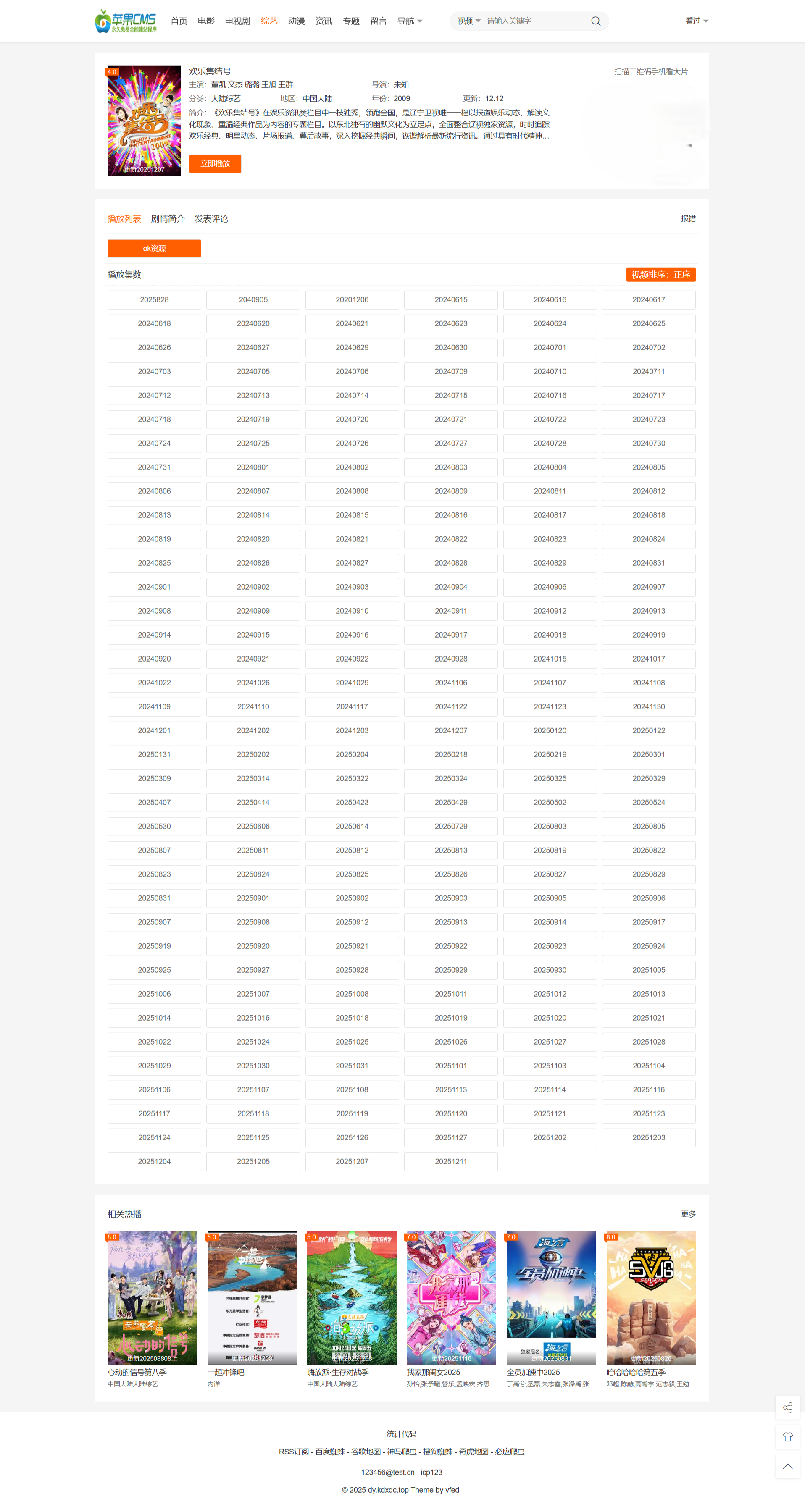Toggle episode order with 视频排序
805x1512 pixels.
[x=660, y=275]
